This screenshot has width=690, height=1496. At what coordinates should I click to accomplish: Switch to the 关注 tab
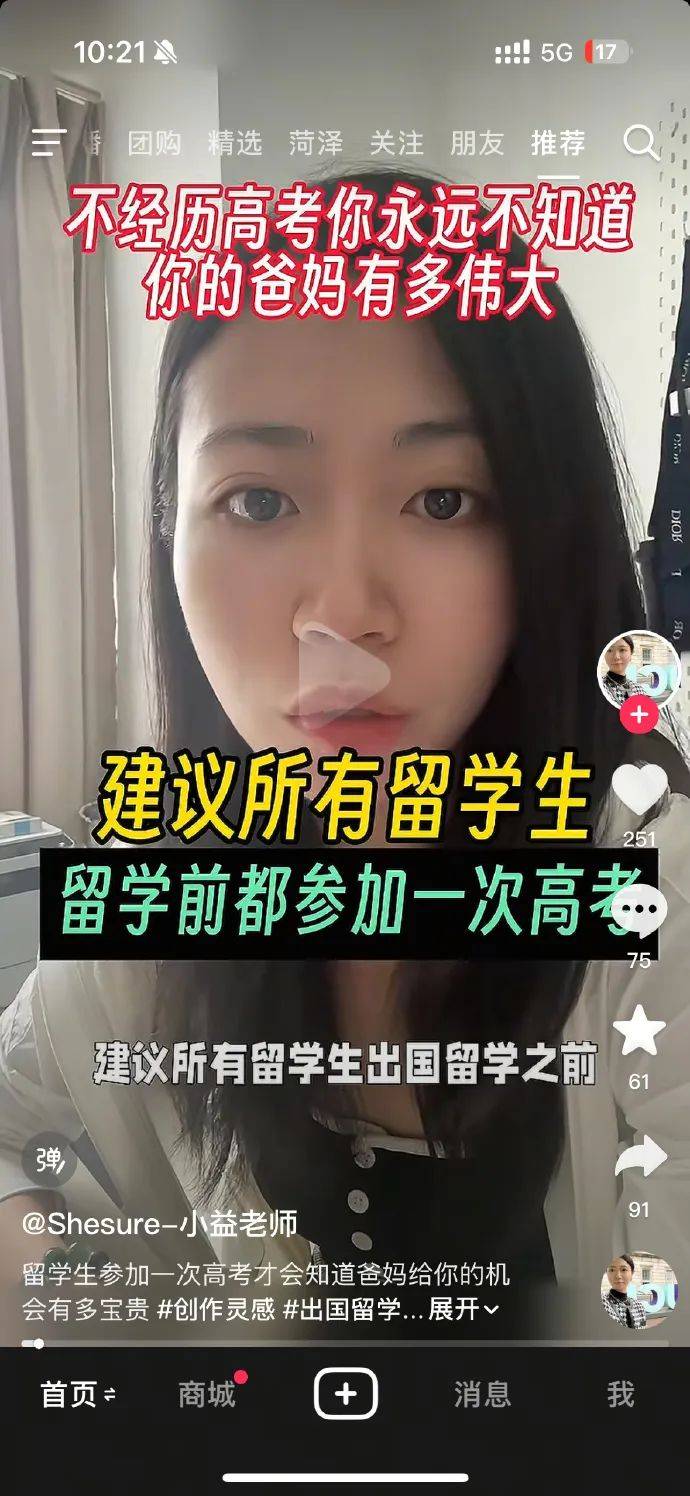[397, 143]
